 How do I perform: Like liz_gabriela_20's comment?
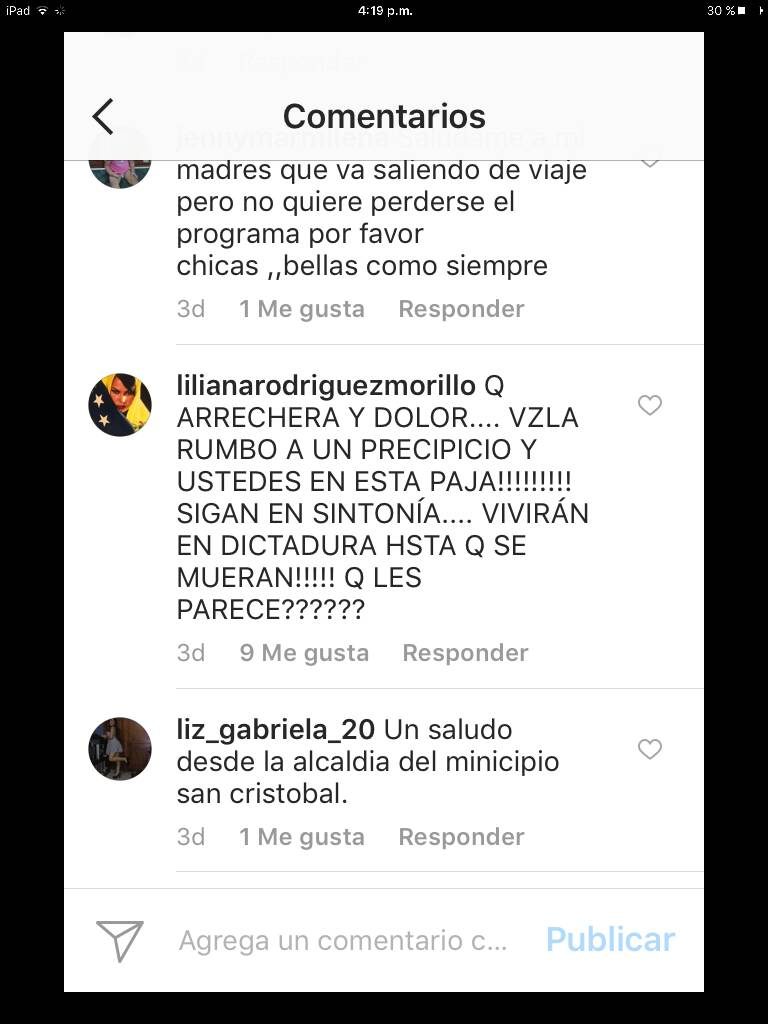650,749
